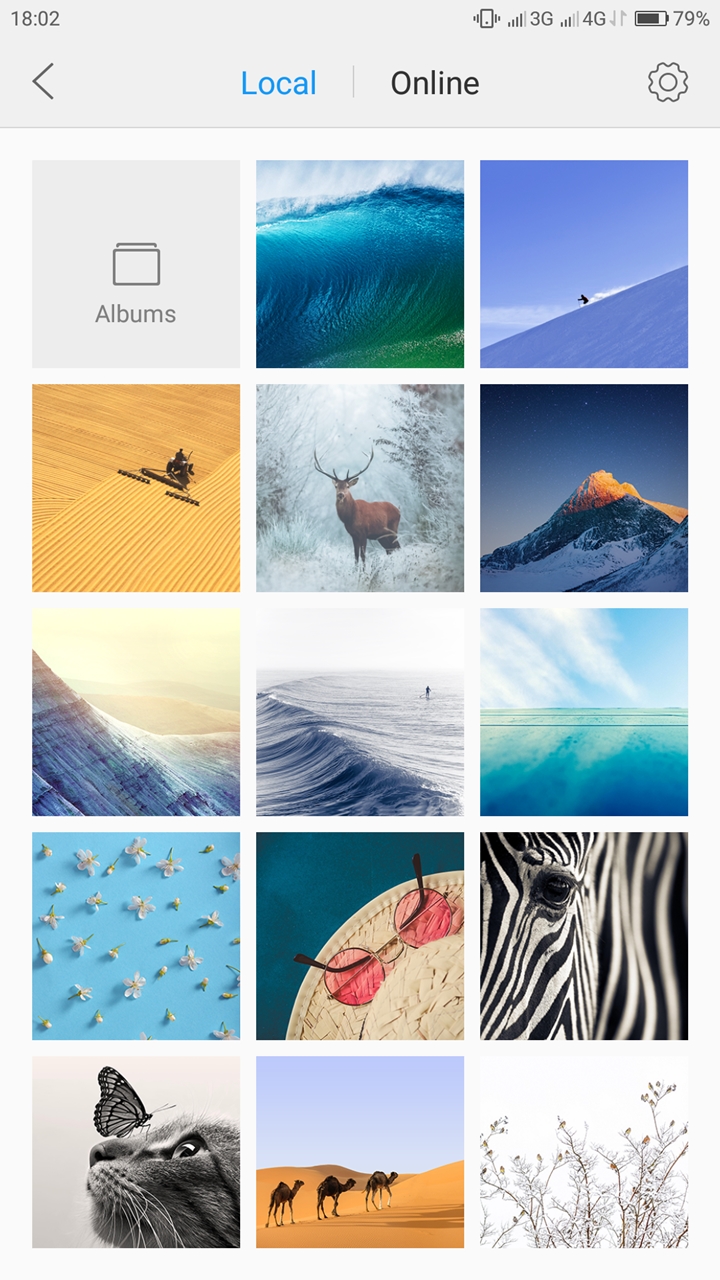
Task: Select the snowy branches wallpaper
Action: tap(584, 1152)
